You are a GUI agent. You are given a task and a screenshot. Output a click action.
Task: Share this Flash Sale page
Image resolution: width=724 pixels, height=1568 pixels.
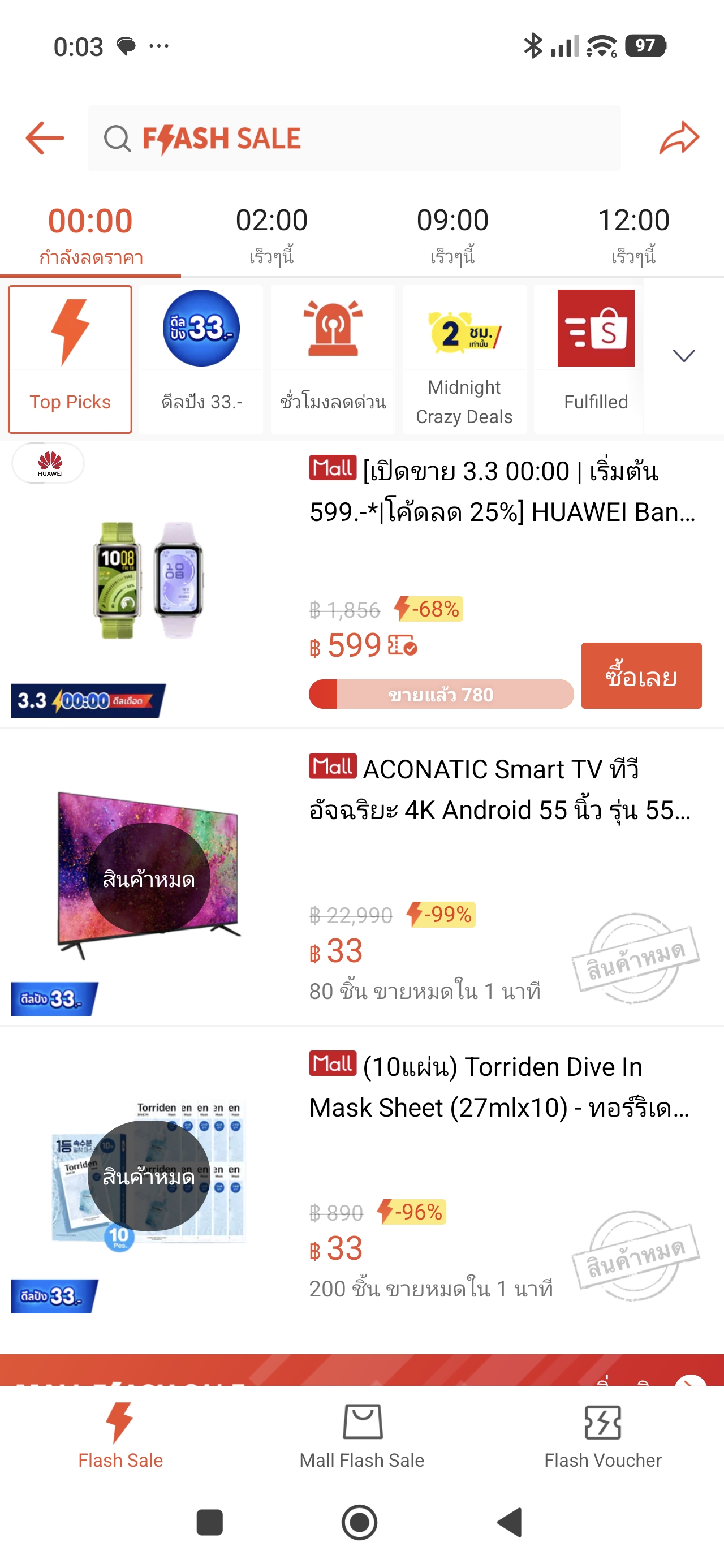pyautogui.click(x=679, y=138)
